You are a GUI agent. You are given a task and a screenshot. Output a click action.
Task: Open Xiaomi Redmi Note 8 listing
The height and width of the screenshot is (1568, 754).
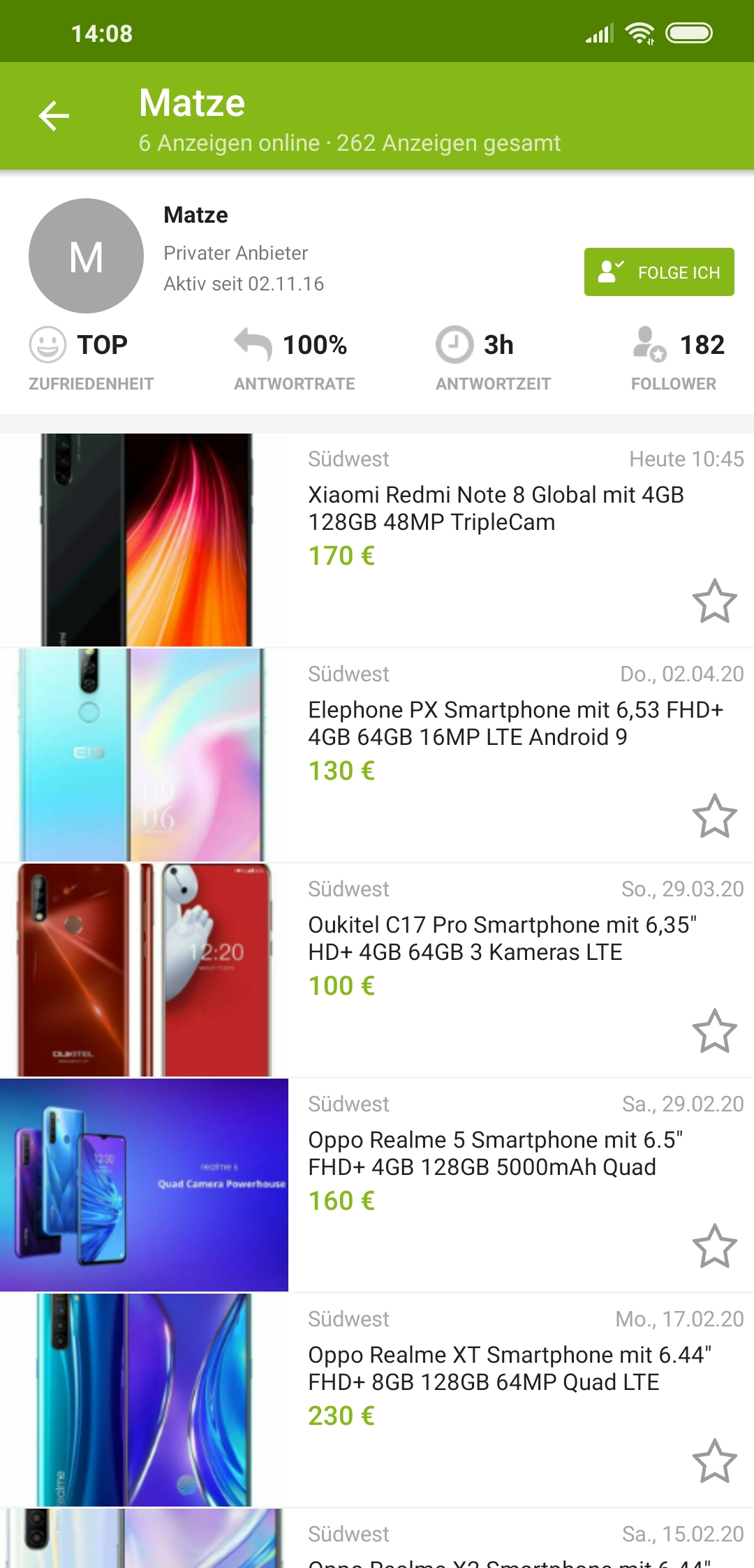point(496,508)
